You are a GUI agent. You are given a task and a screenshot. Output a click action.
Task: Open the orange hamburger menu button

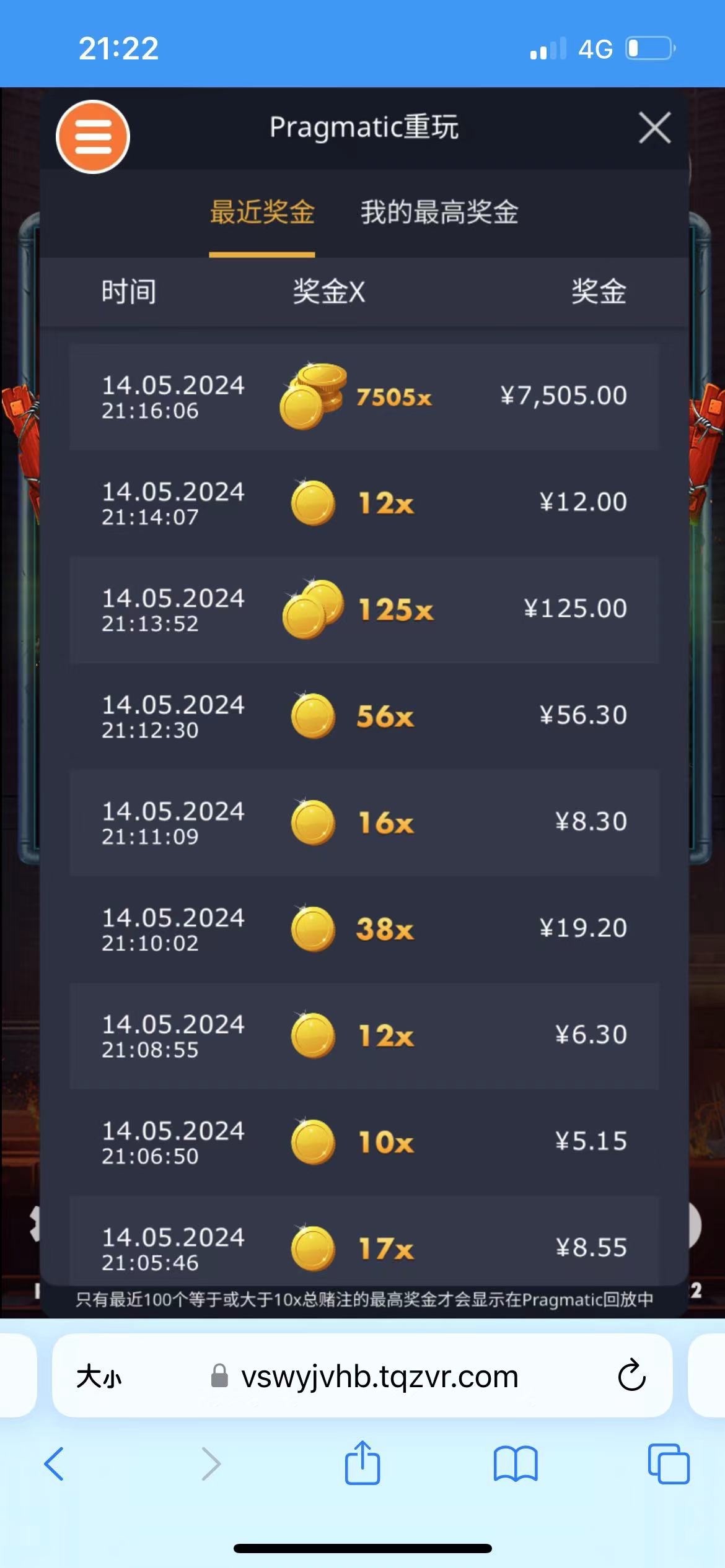coord(93,136)
